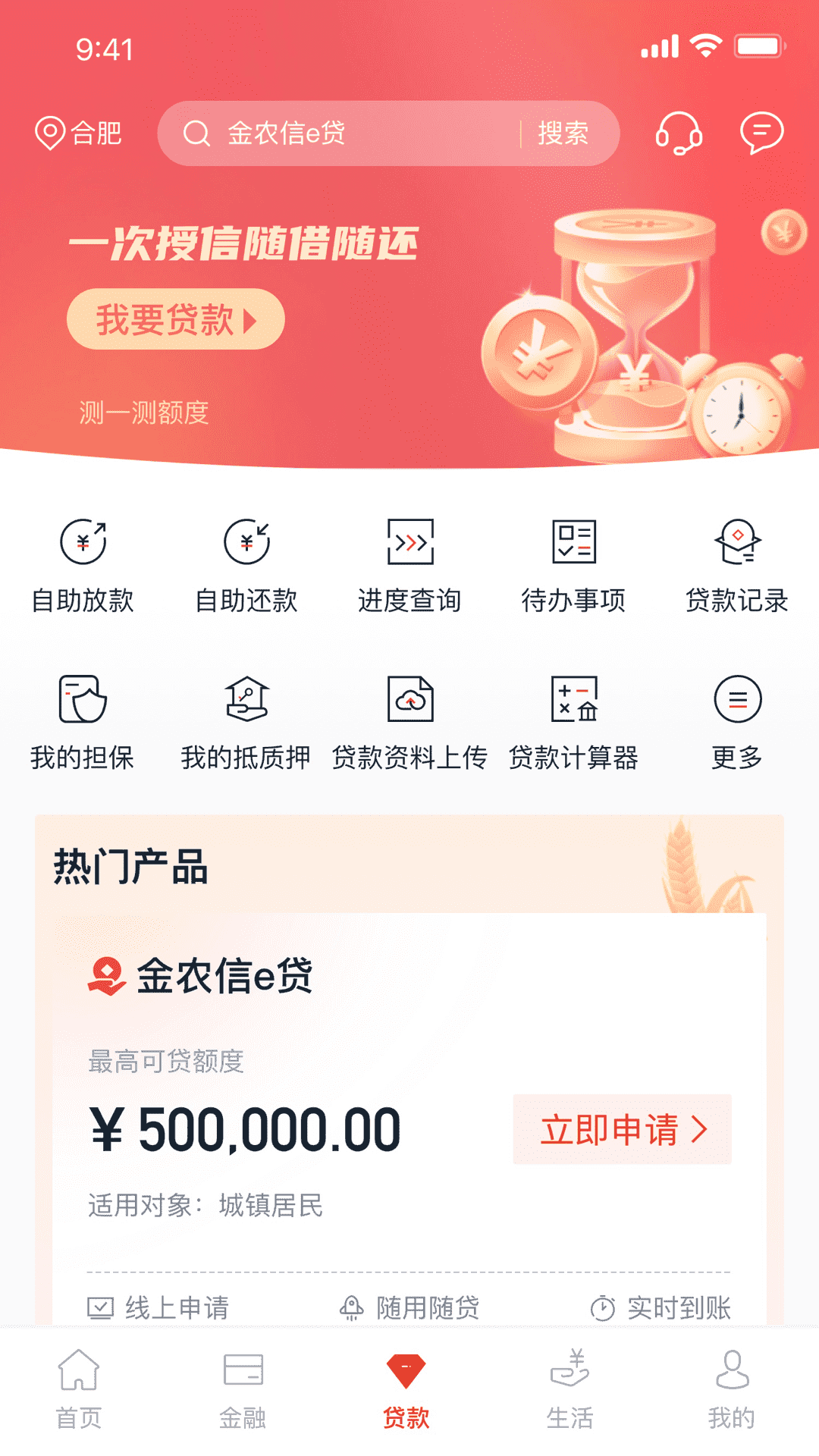Screen dimensions: 819x1456
Task: Switch to the 我的 tab
Action: point(732,1389)
